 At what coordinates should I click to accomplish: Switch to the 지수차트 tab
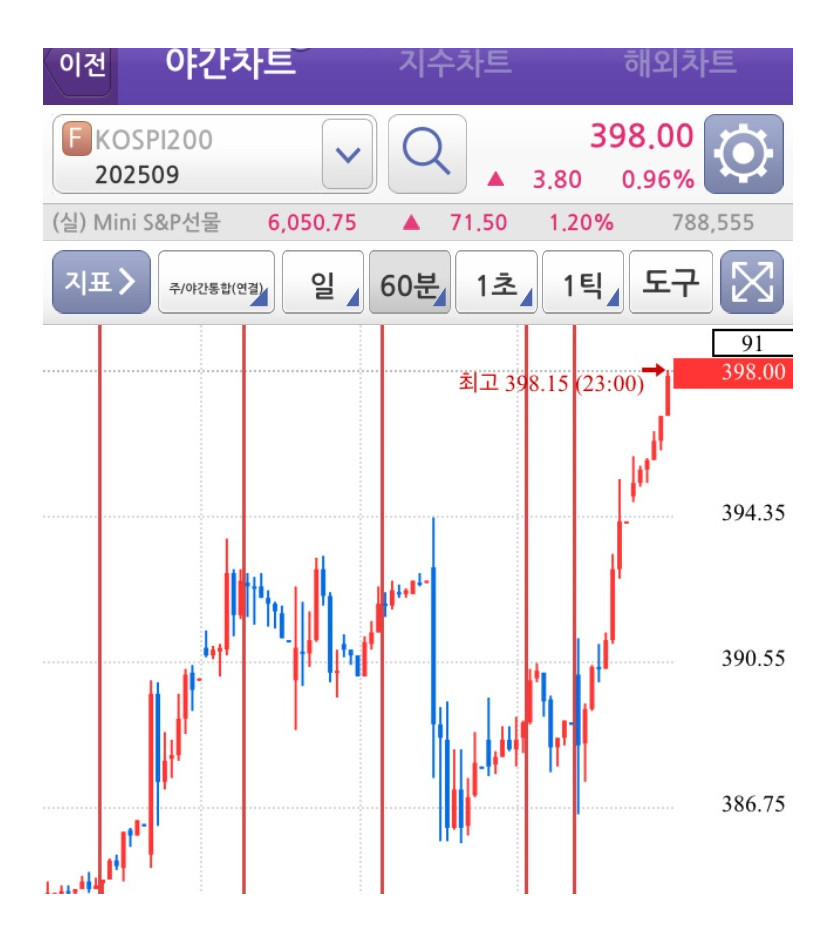tap(455, 62)
